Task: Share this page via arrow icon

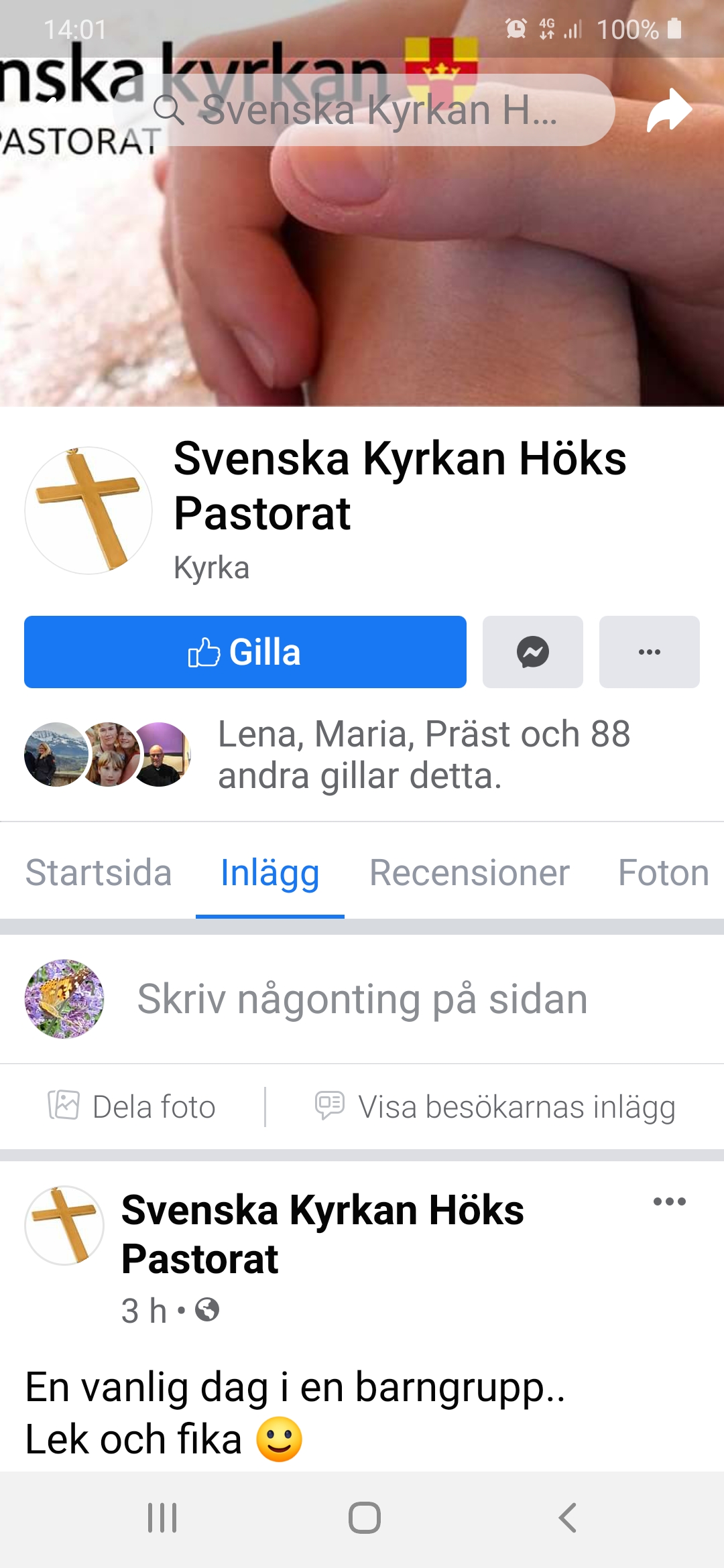Action: pos(668,110)
